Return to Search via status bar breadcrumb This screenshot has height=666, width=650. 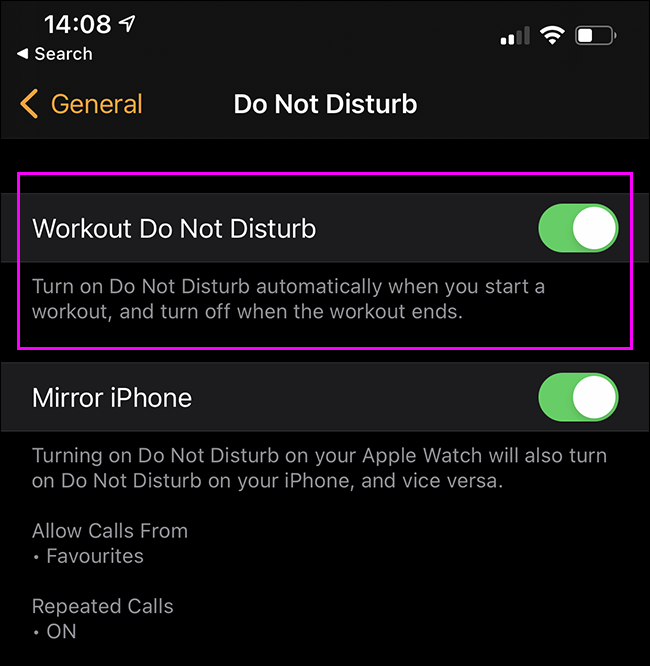tap(56, 54)
